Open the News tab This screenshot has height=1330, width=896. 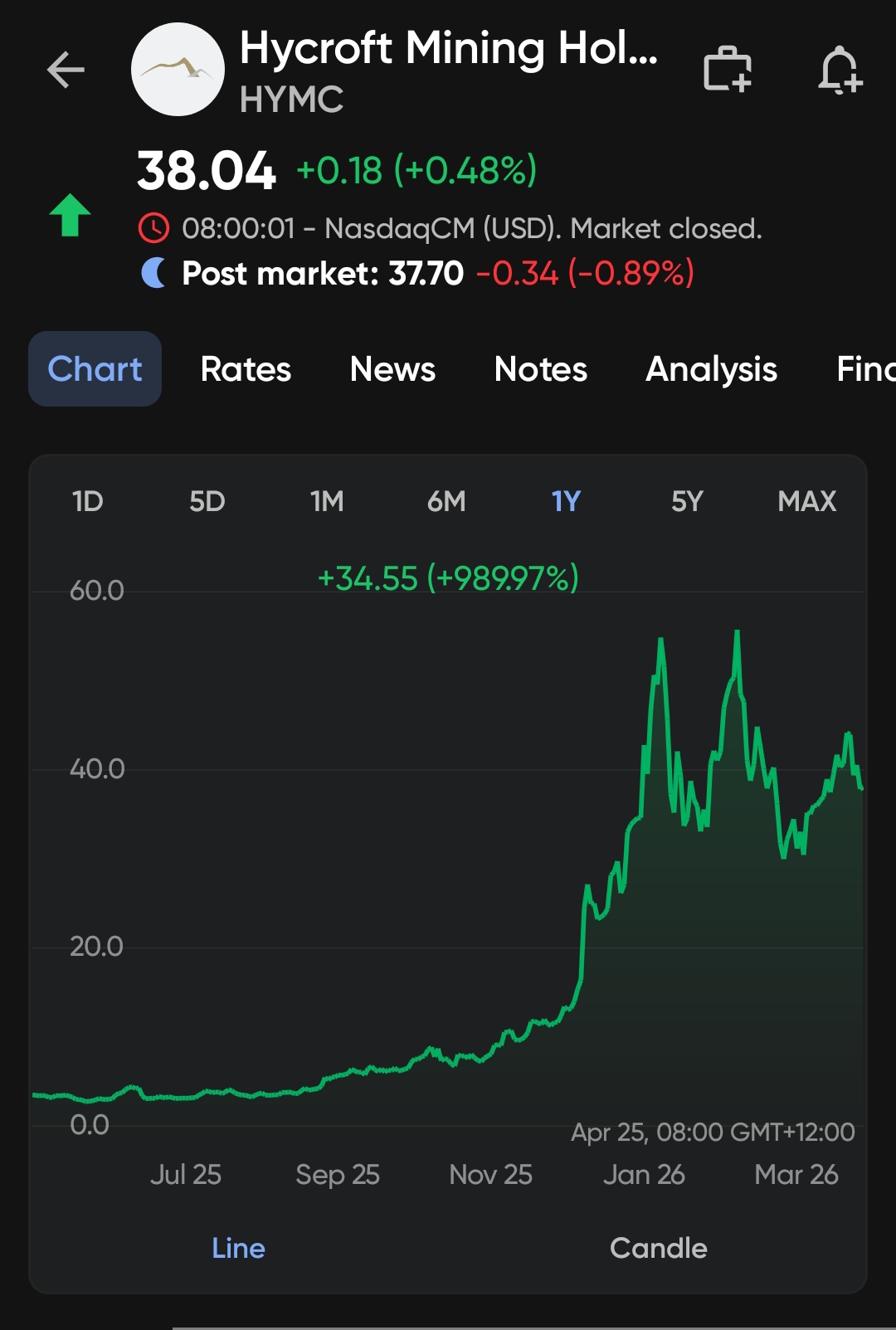click(x=392, y=369)
